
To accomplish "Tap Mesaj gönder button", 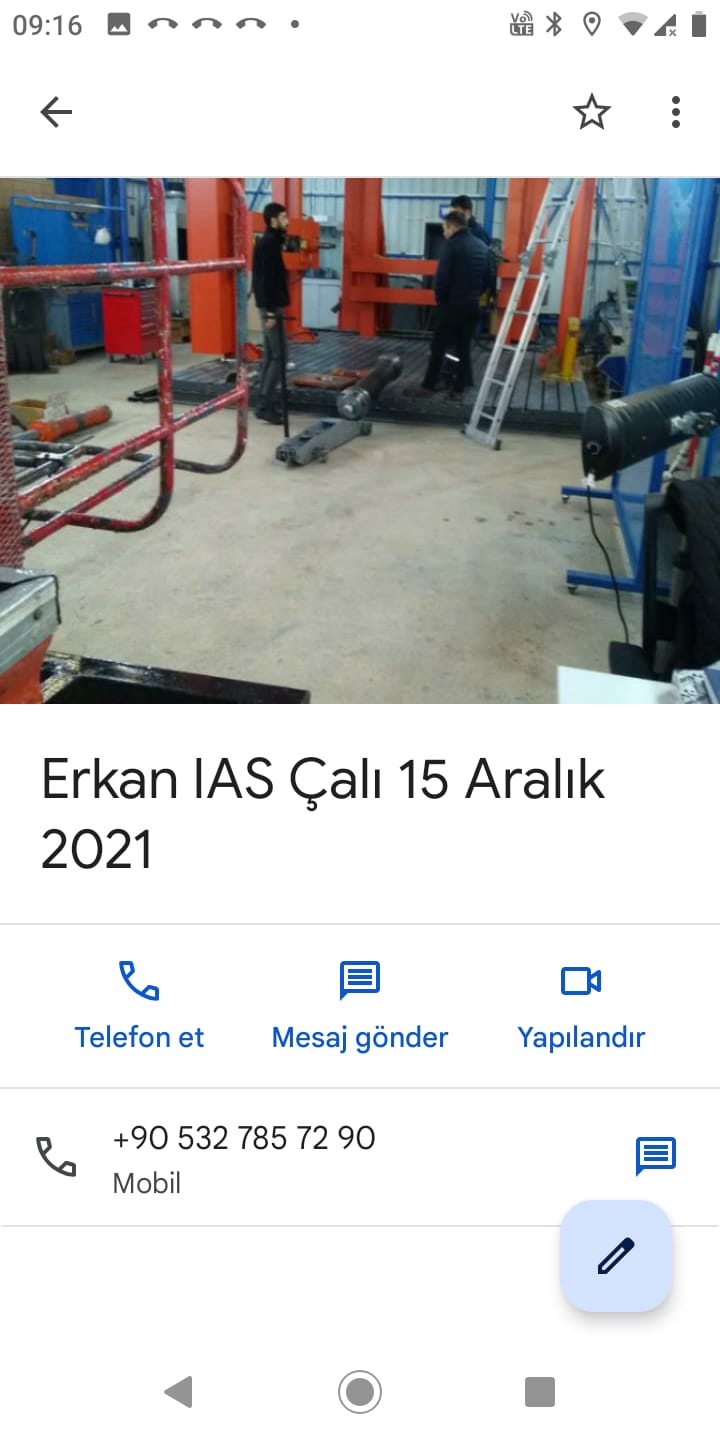I will pos(360,1005).
